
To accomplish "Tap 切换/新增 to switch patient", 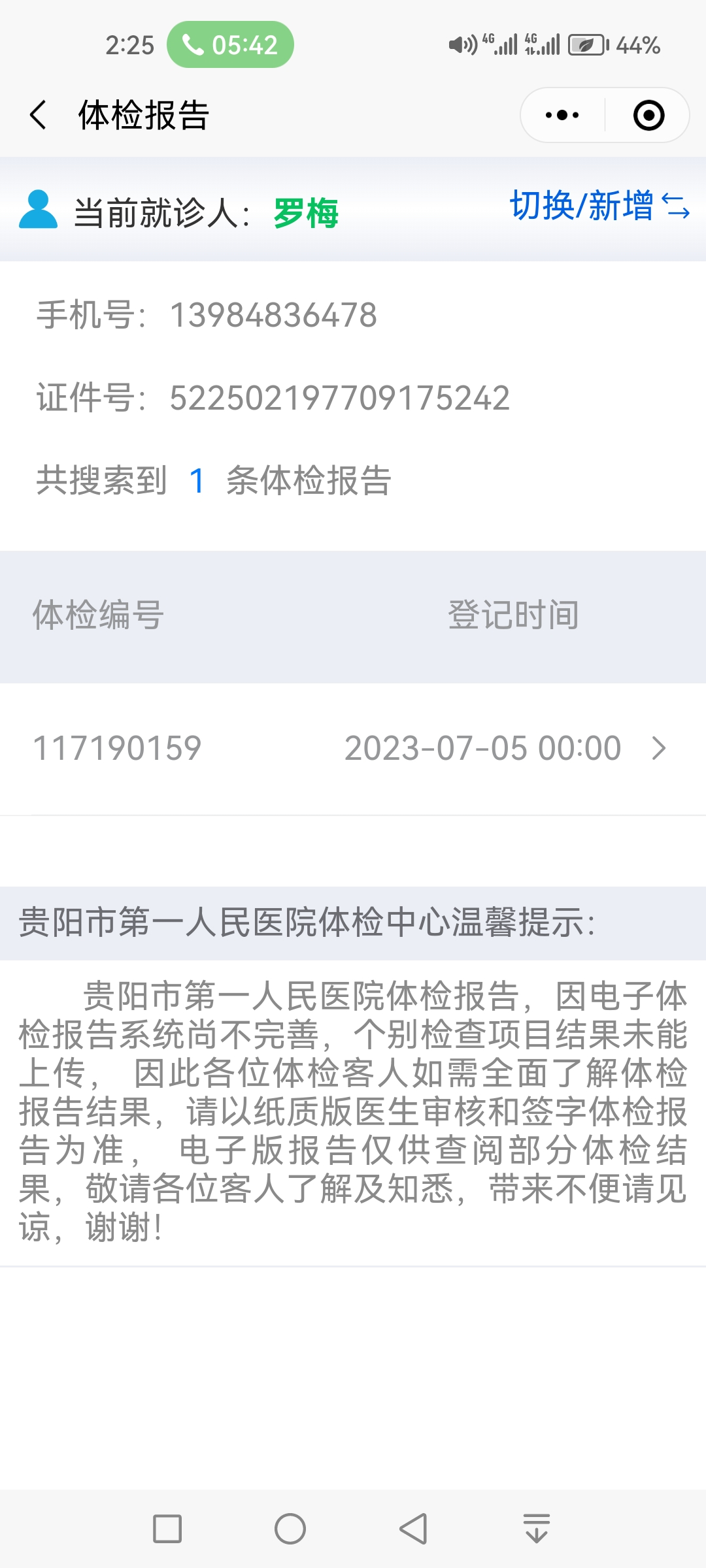I will [599, 206].
